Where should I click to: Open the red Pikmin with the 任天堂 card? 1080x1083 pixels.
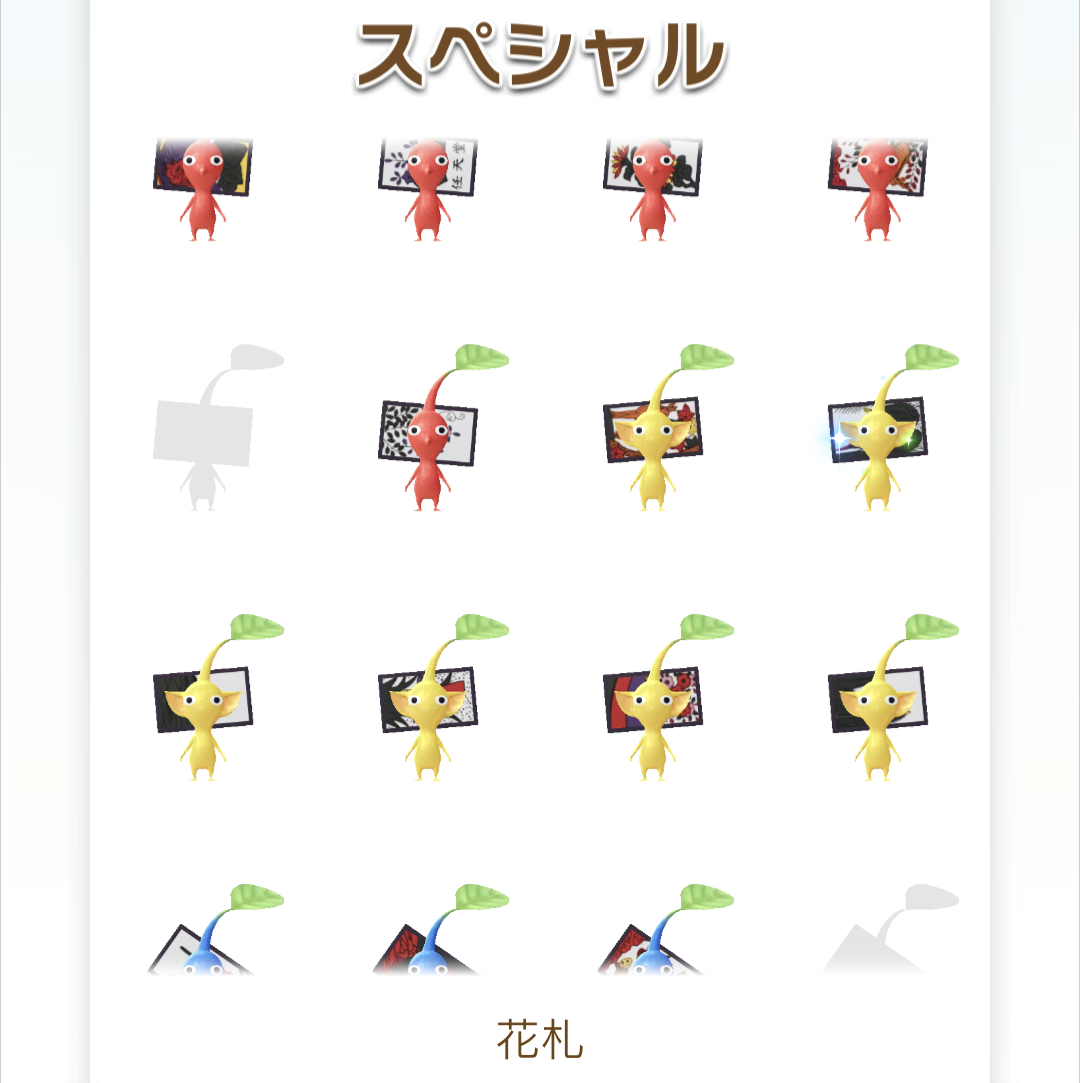click(x=427, y=189)
